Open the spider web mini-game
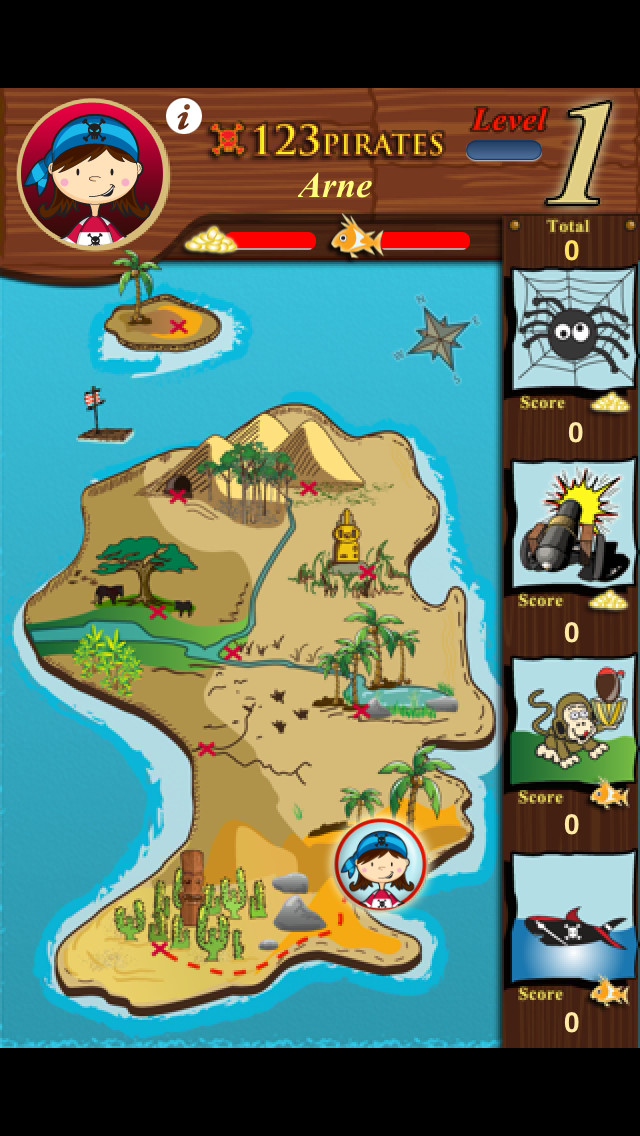Viewport: 640px width, 1136px height. (574, 328)
